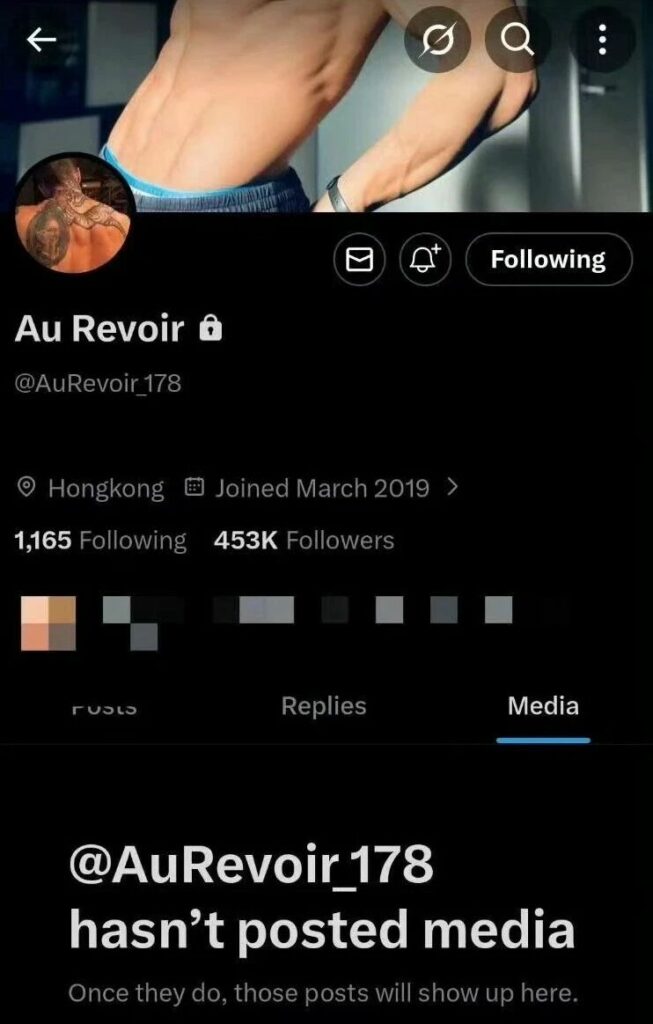
Task: Tap the Grok icon in the header
Action: click(x=437, y=41)
